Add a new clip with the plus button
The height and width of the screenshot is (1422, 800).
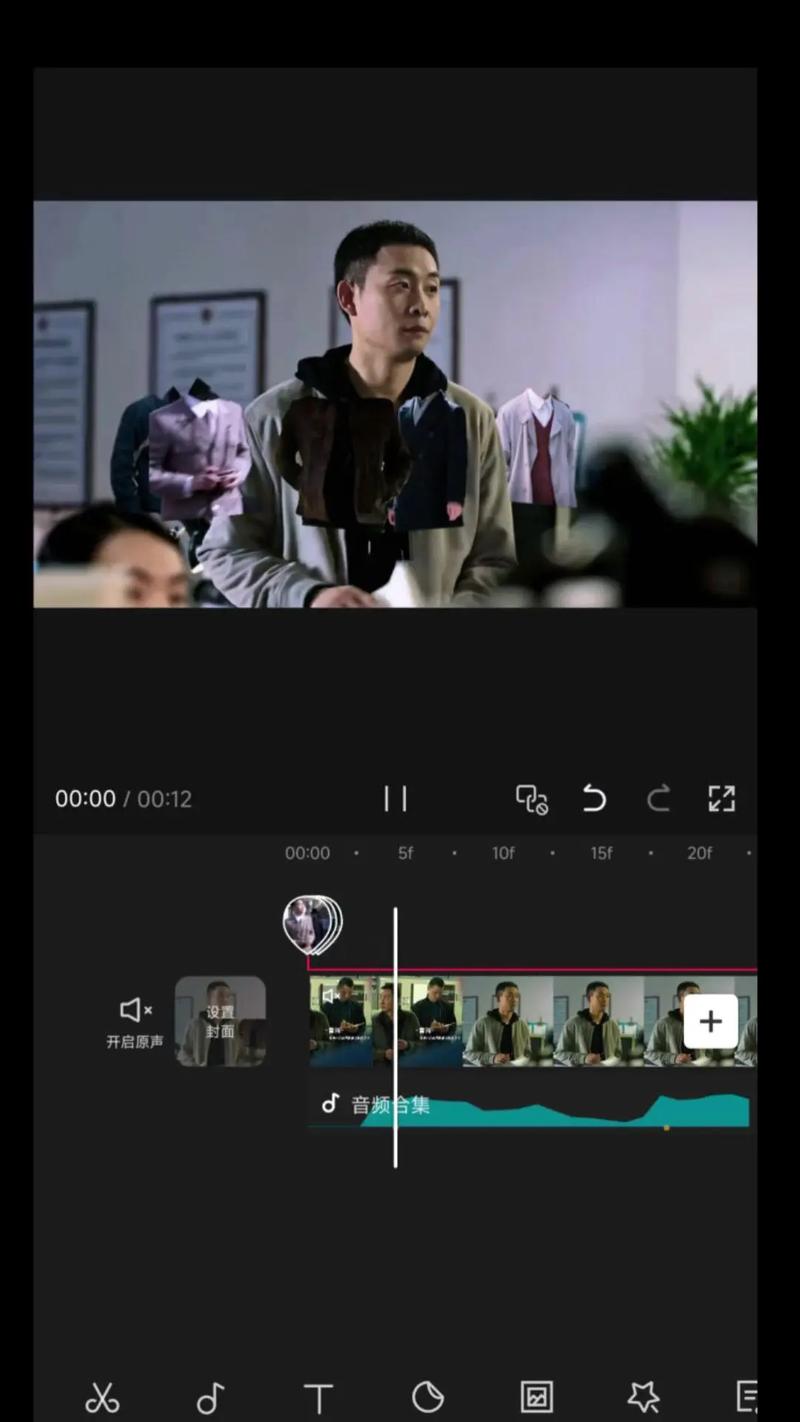pyautogui.click(x=710, y=1021)
